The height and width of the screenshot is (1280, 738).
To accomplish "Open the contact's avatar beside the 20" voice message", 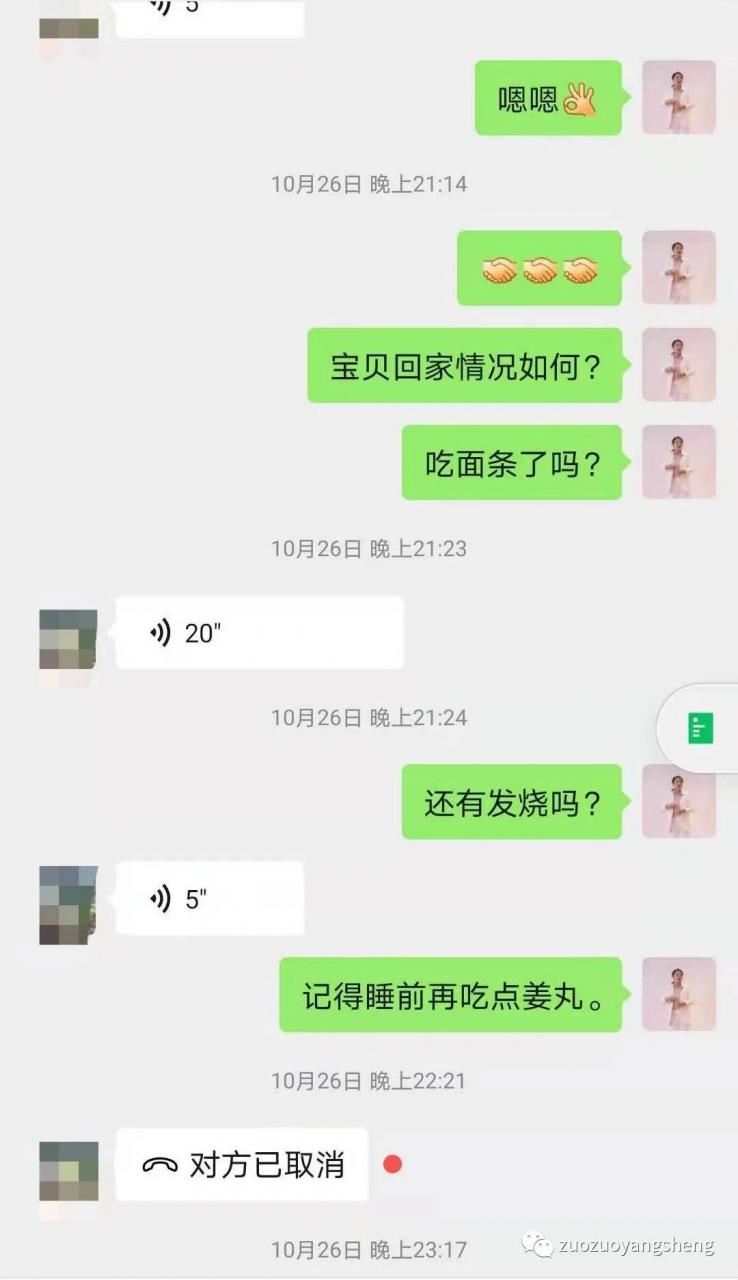I will (68, 639).
